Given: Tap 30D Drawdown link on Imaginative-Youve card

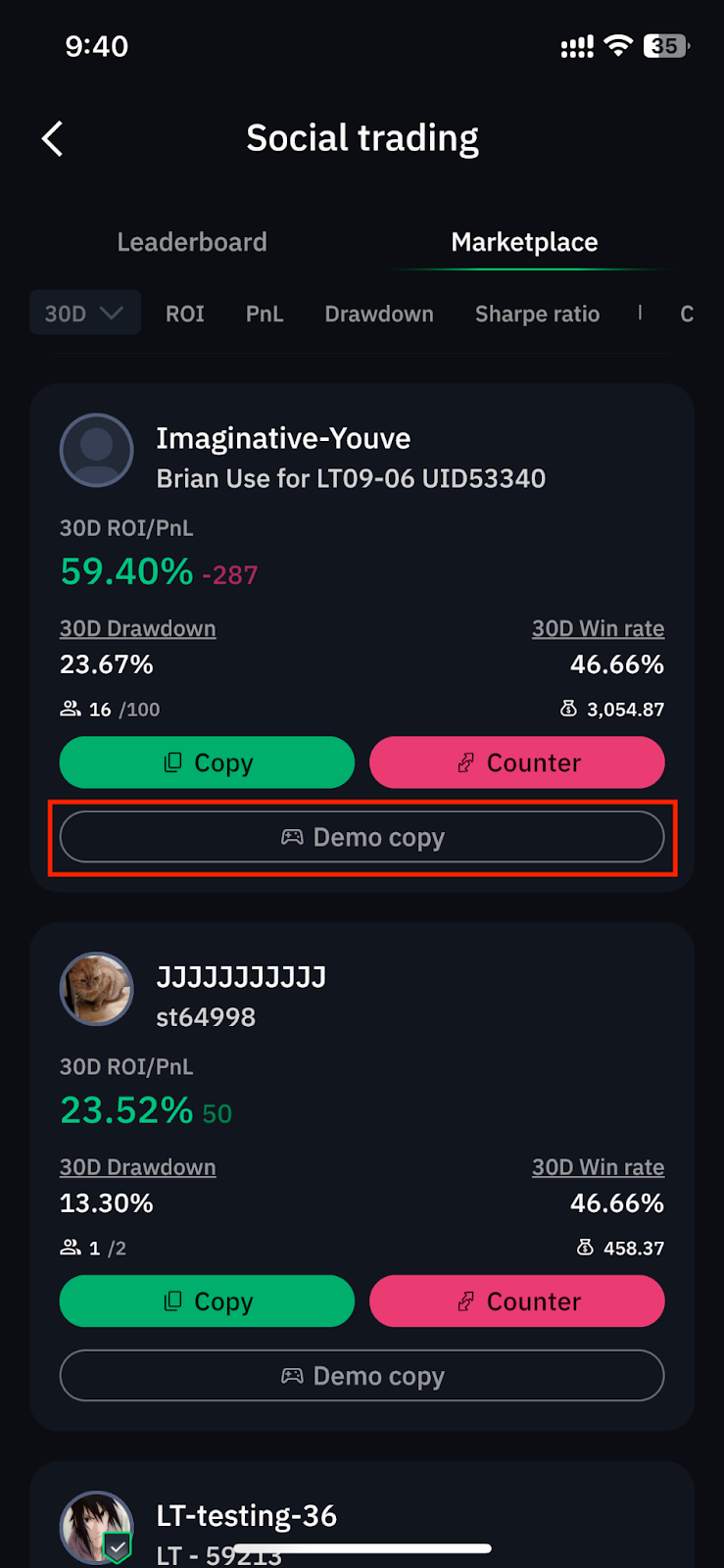Looking at the screenshot, I should click(x=138, y=628).
